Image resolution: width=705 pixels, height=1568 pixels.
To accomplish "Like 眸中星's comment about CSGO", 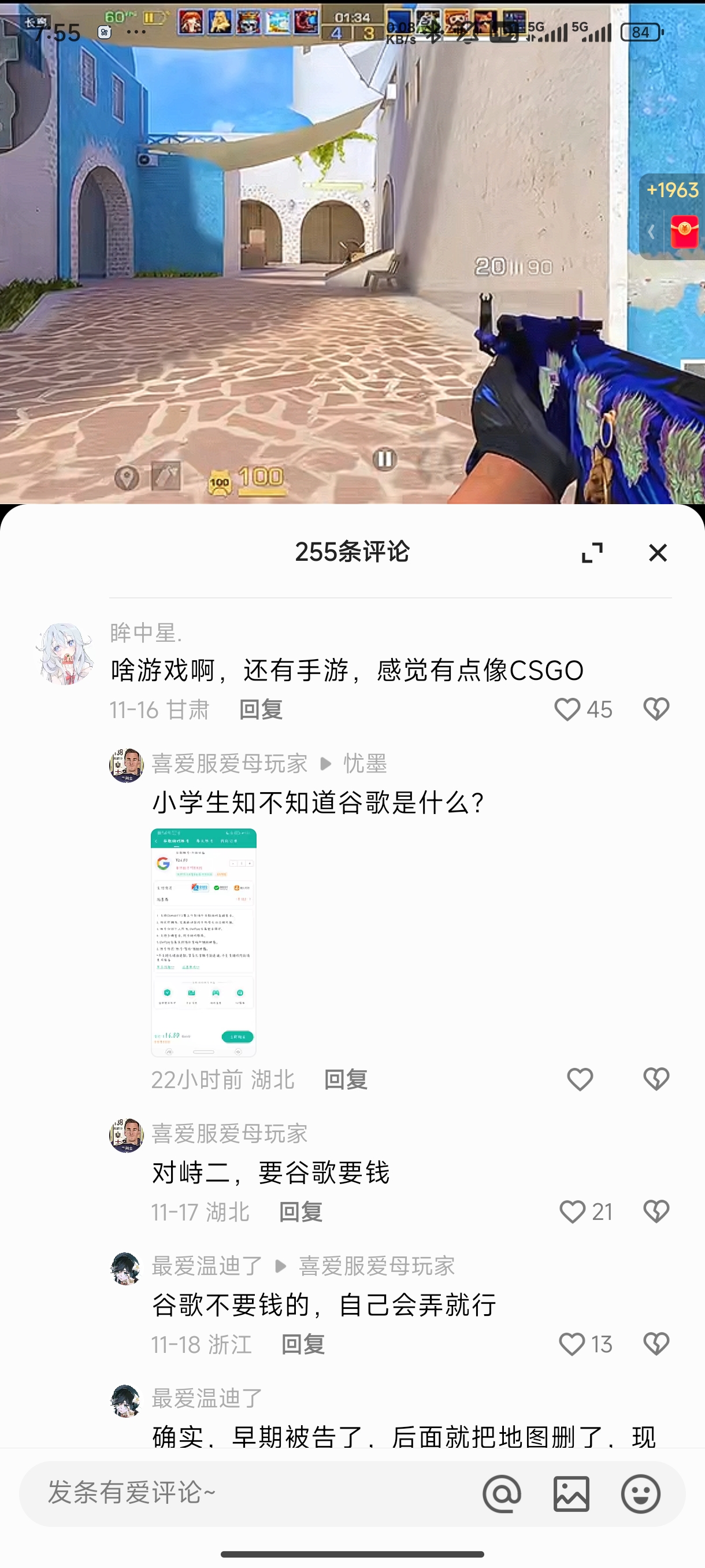I will (567, 709).
